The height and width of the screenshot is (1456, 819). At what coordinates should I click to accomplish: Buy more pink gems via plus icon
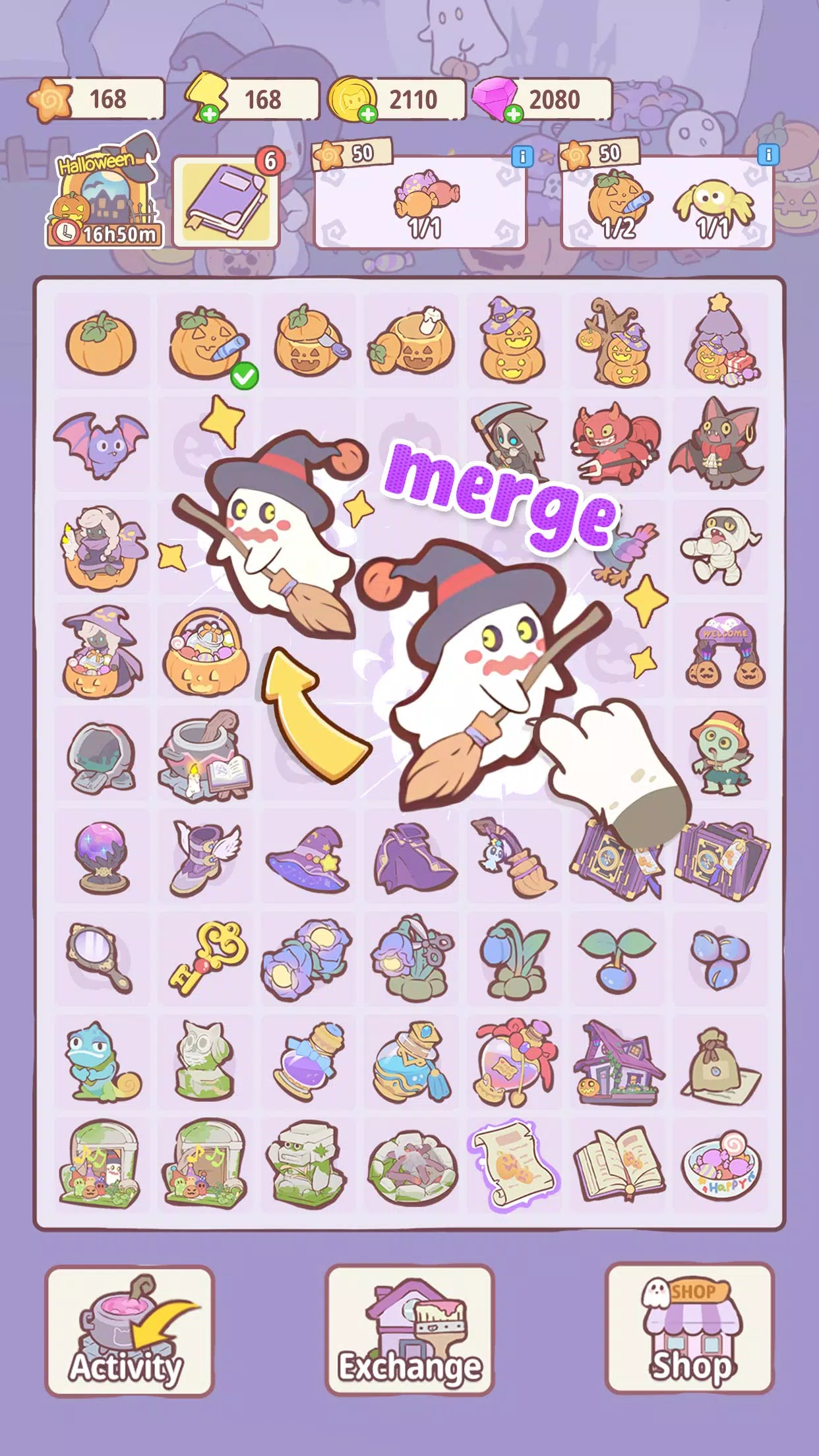pyautogui.click(x=514, y=114)
